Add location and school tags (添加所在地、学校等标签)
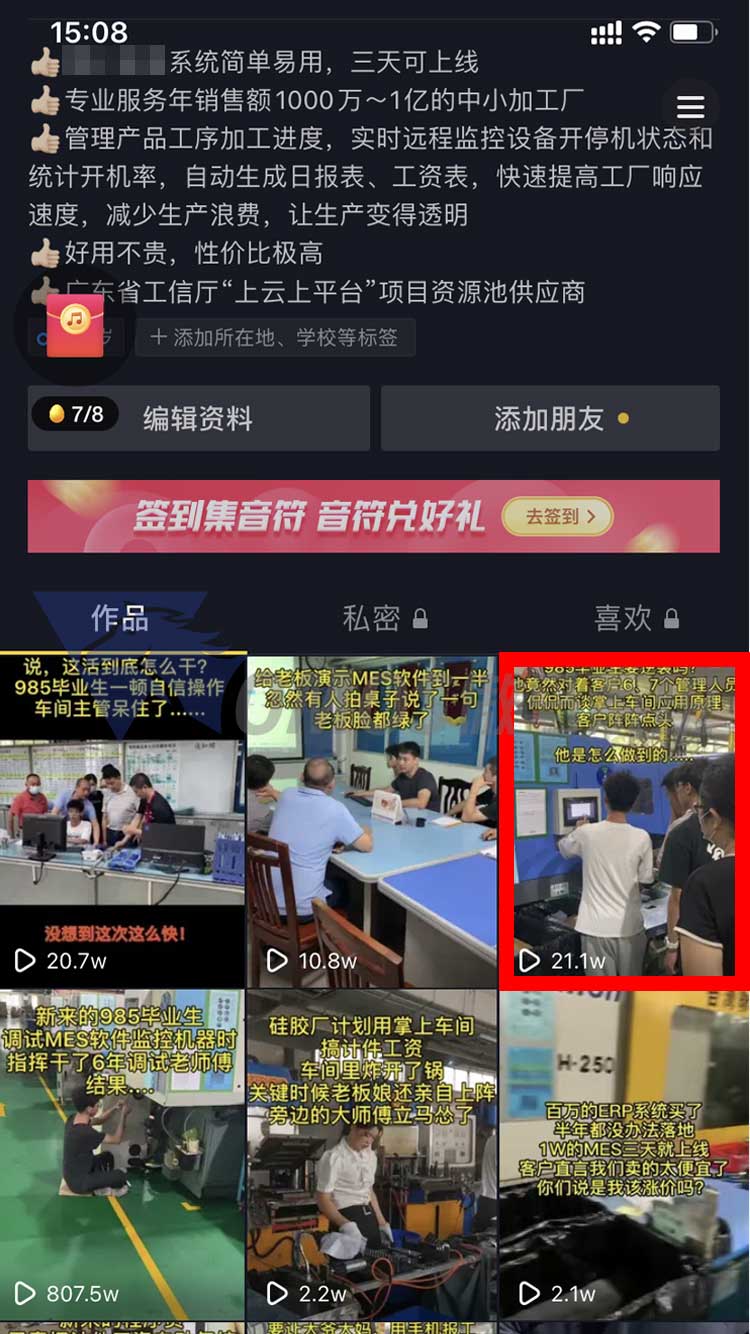The width and height of the screenshot is (750, 1334). (275, 338)
